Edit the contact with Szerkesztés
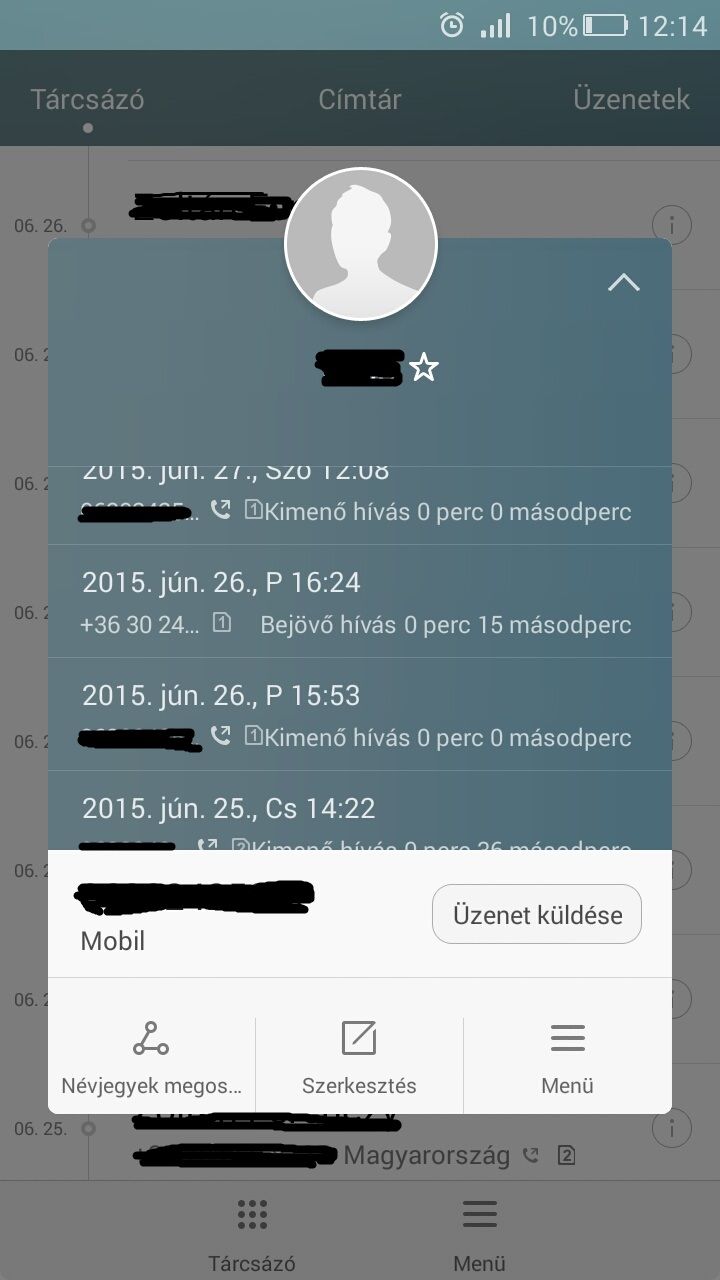 click(359, 1056)
